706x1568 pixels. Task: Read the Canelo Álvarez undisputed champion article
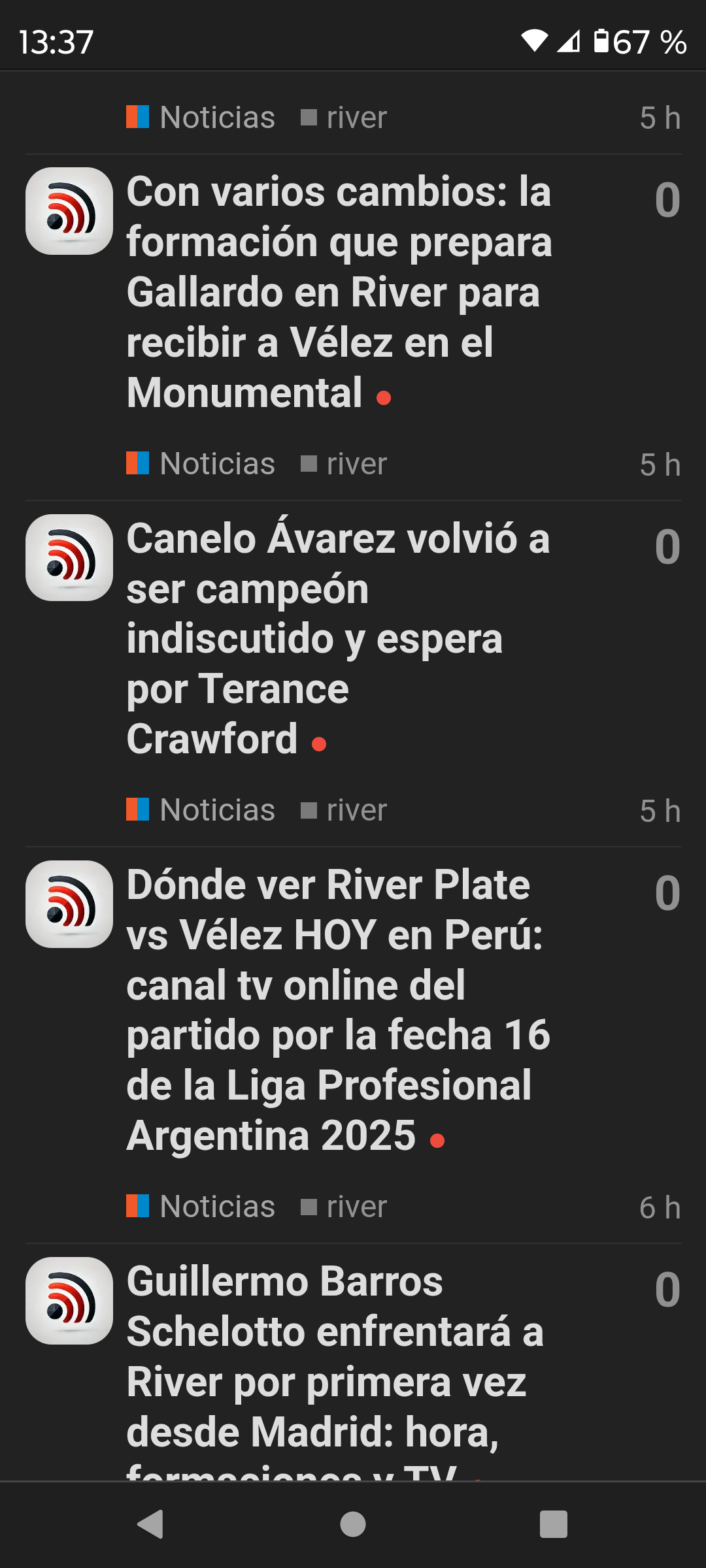click(x=338, y=638)
